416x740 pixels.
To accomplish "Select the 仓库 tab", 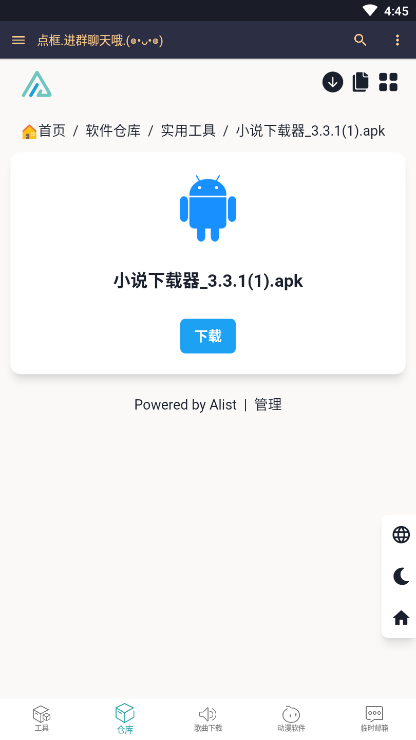I will coord(125,719).
